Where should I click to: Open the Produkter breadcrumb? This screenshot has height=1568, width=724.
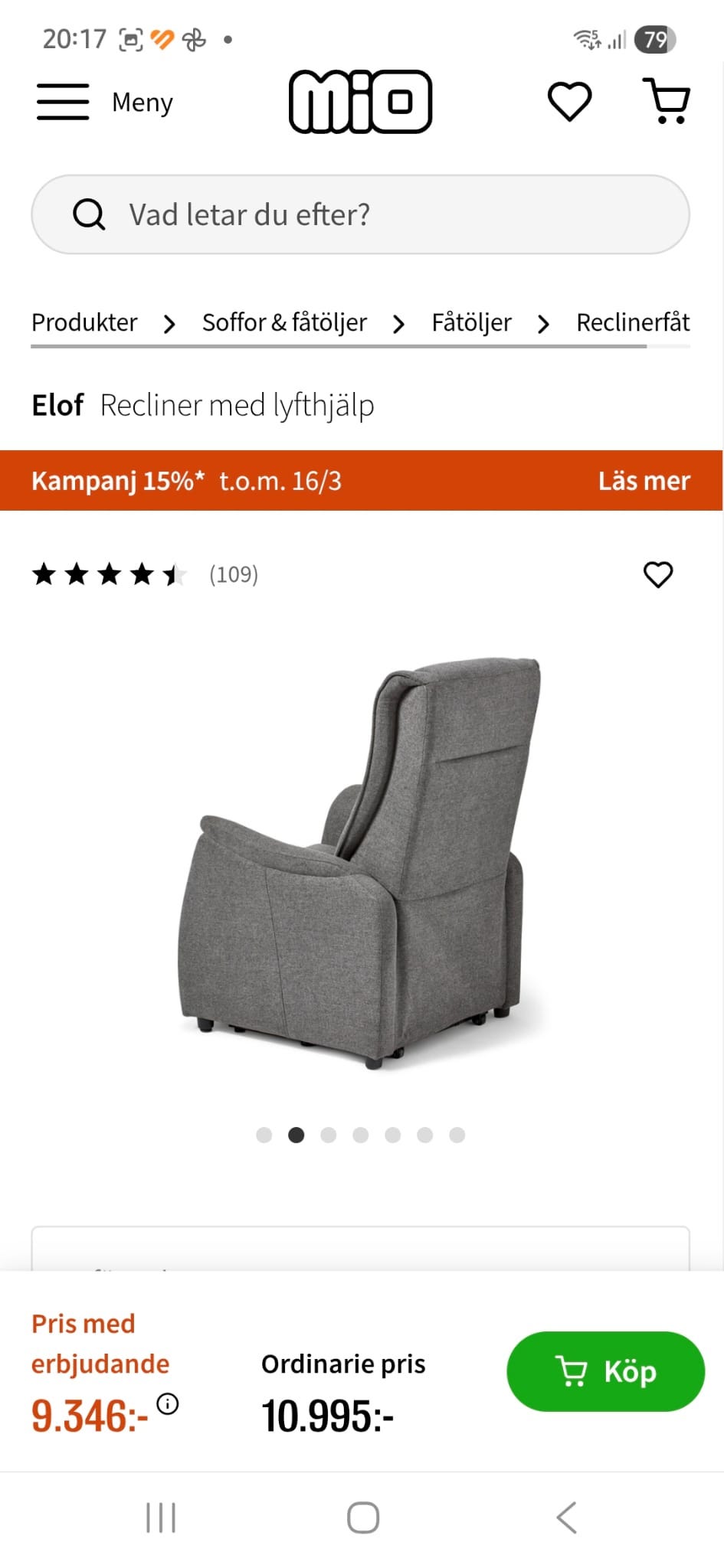(x=84, y=322)
